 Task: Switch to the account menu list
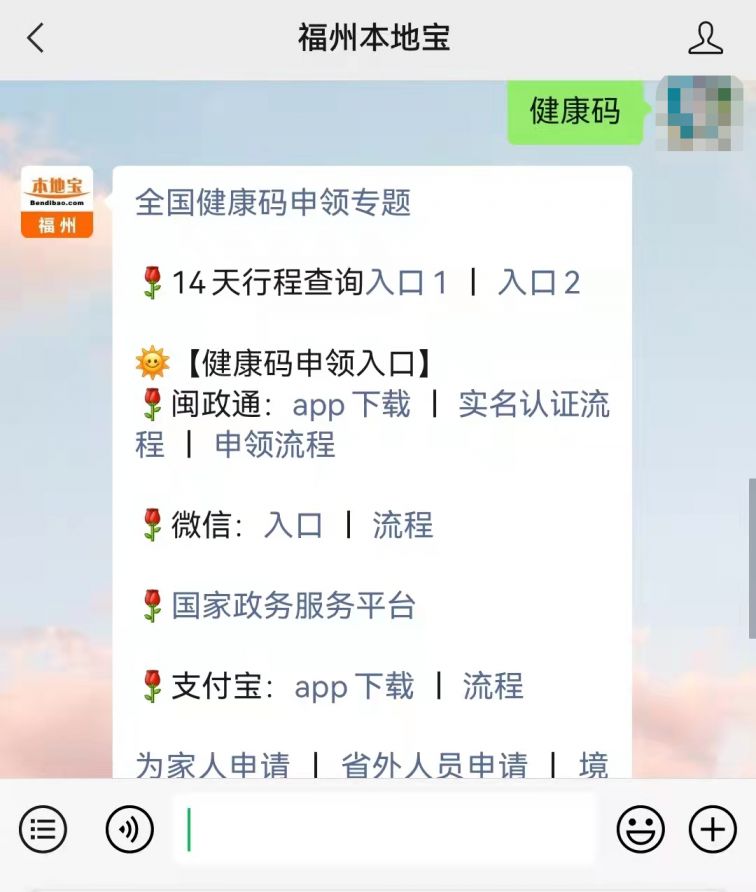[x=42, y=829]
